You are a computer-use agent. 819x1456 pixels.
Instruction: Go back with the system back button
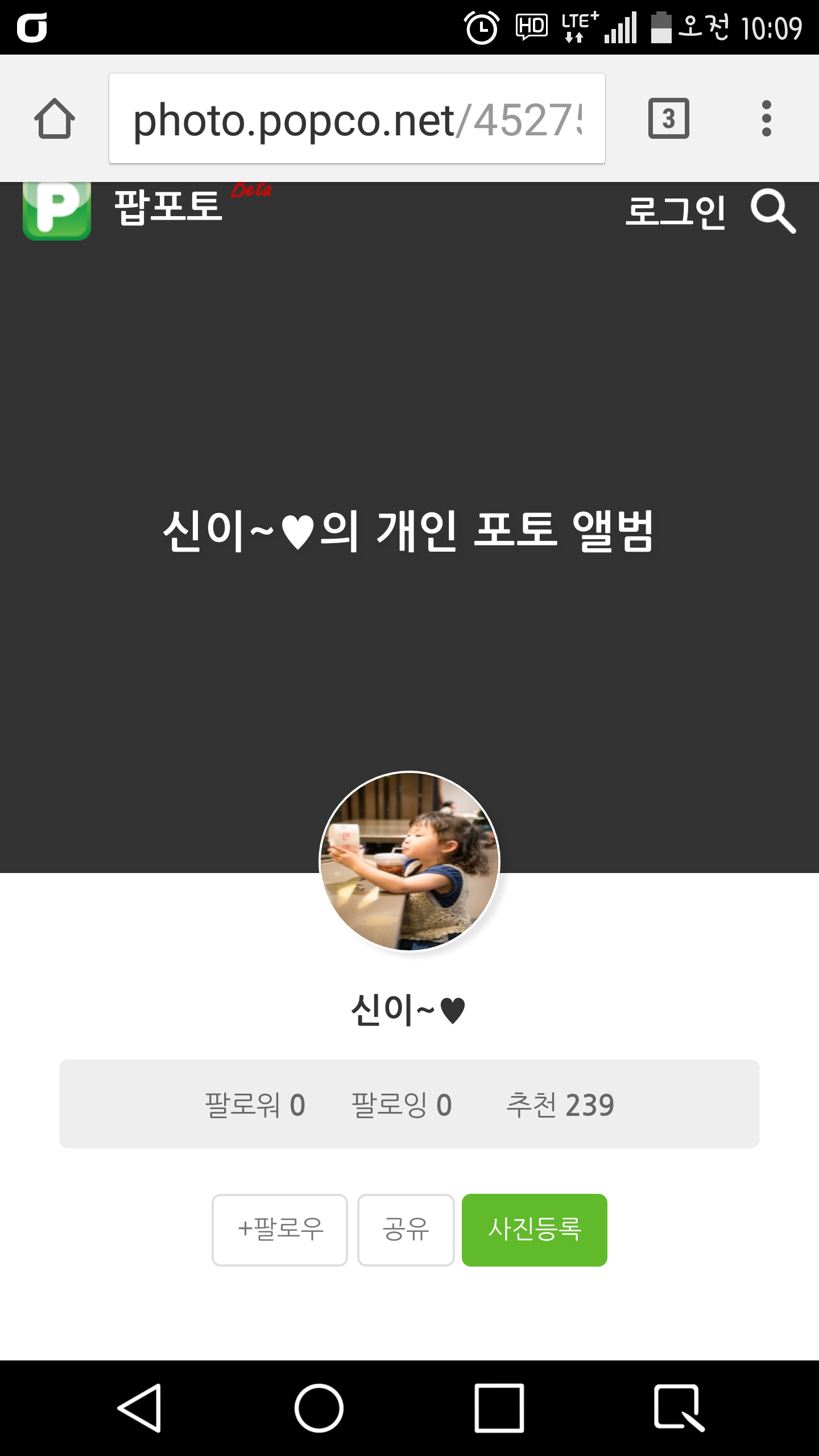click(140, 1408)
